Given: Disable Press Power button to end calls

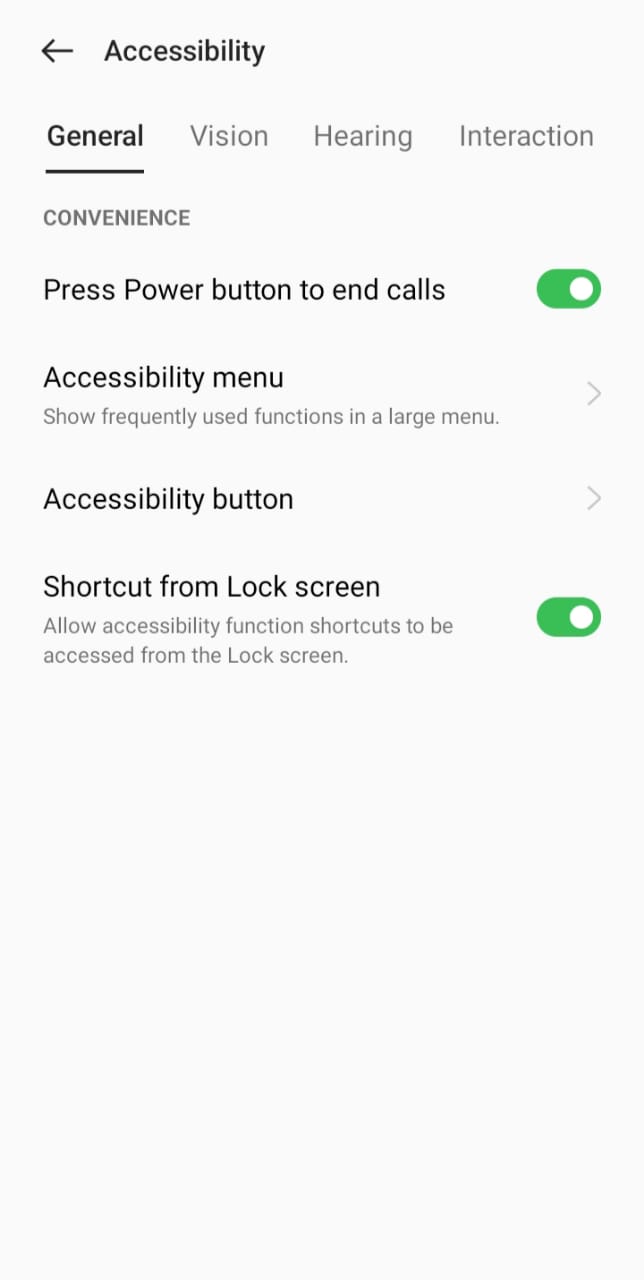Looking at the screenshot, I should click(x=568, y=289).
